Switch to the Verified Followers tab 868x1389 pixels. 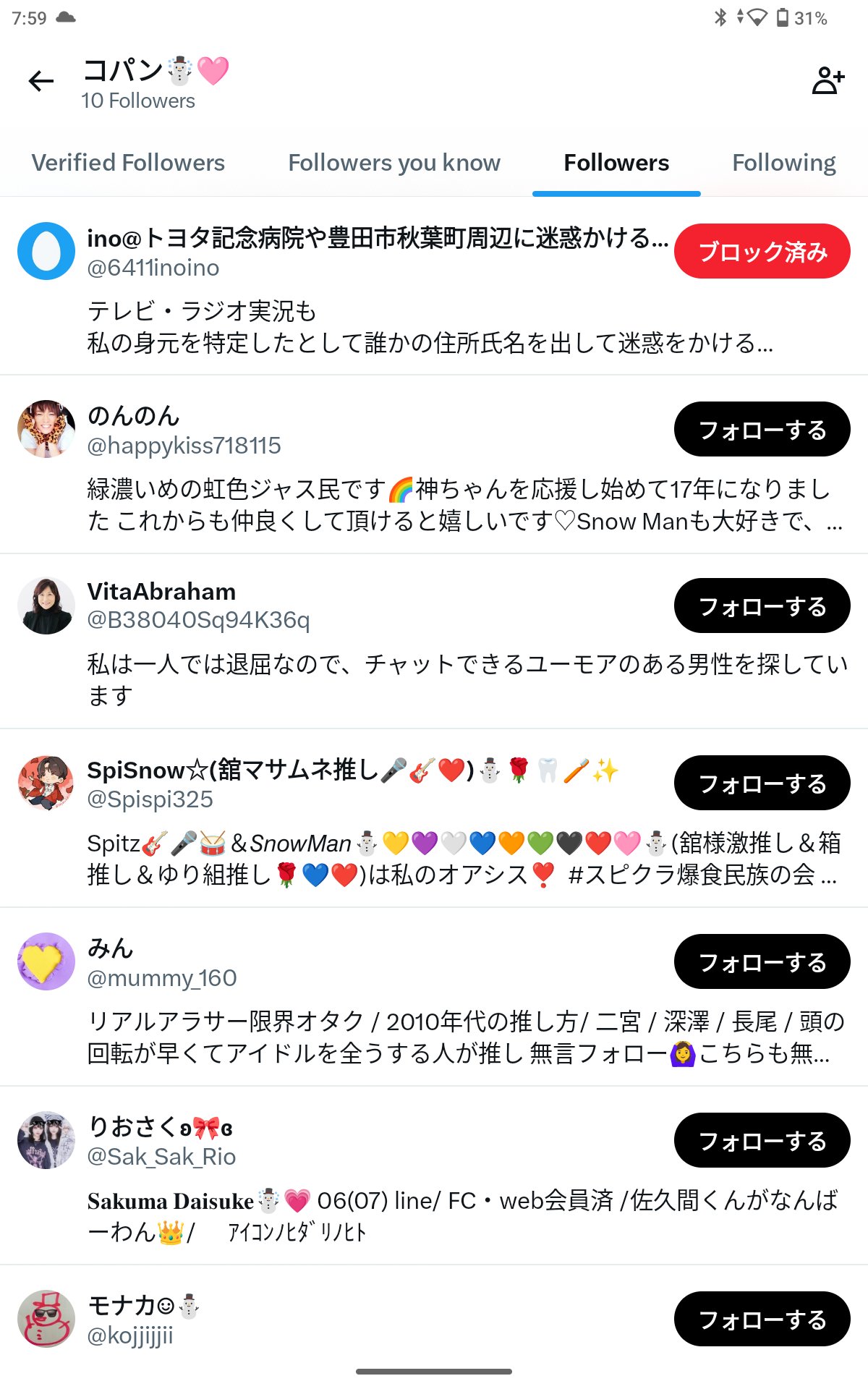pyautogui.click(x=128, y=163)
